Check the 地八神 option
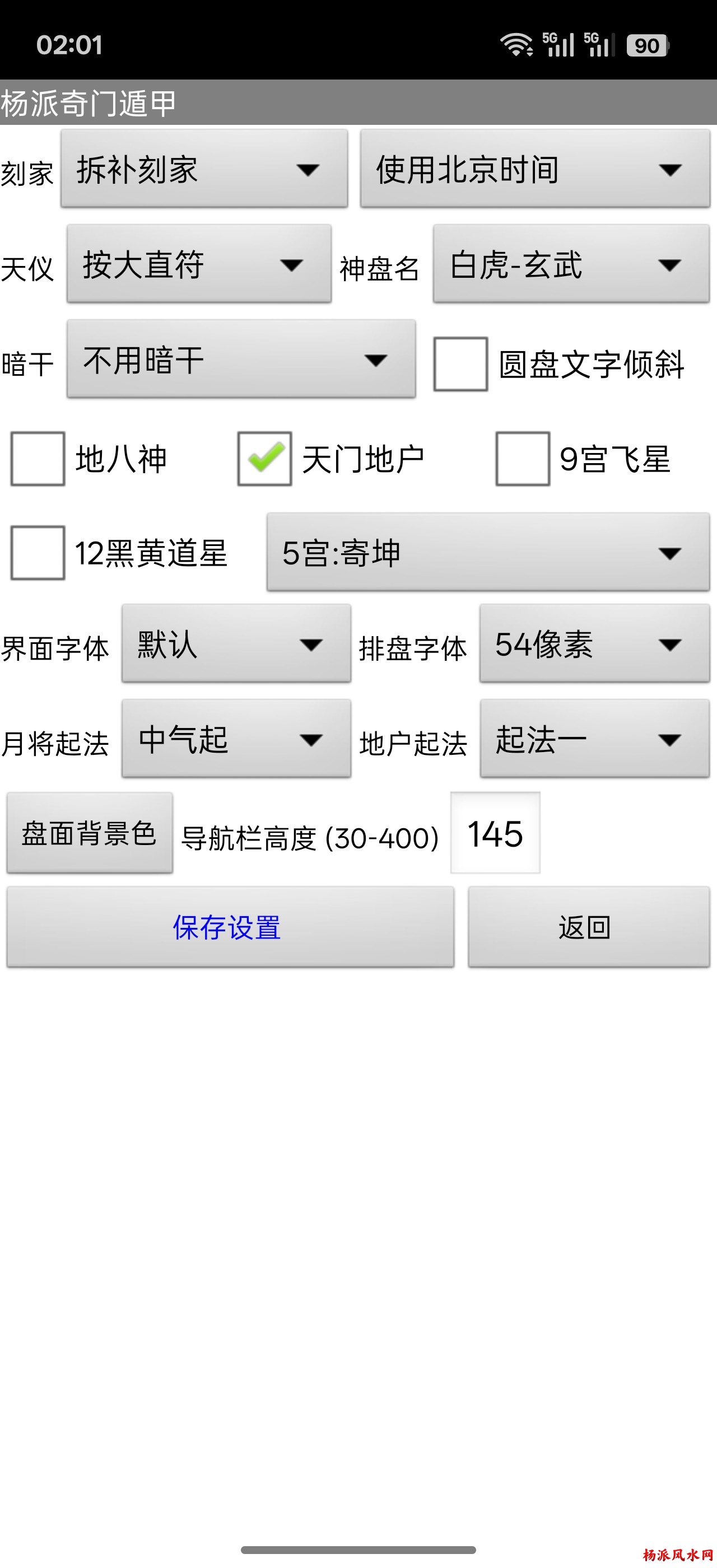This screenshot has width=717, height=1568. (x=38, y=458)
